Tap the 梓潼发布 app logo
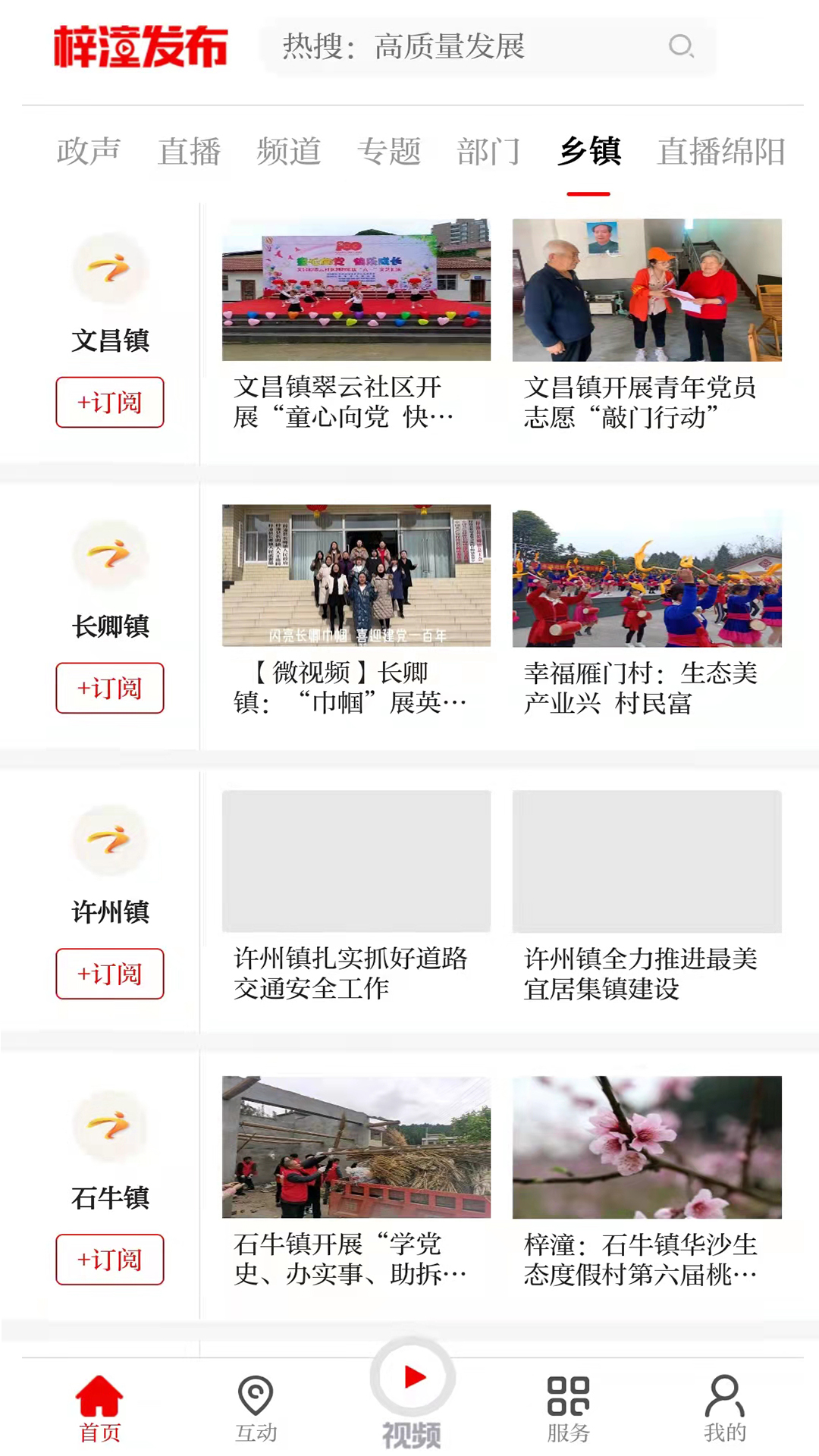Screen dimensions: 819x1456 pos(141,48)
